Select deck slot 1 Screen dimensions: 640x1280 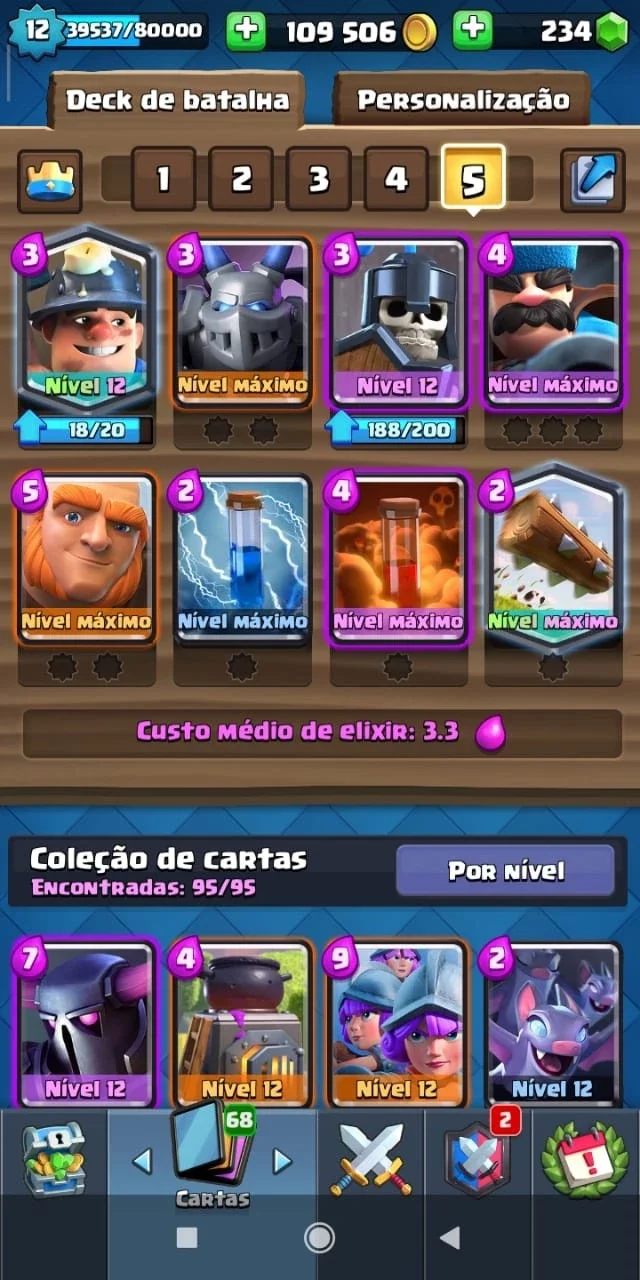pos(163,179)
